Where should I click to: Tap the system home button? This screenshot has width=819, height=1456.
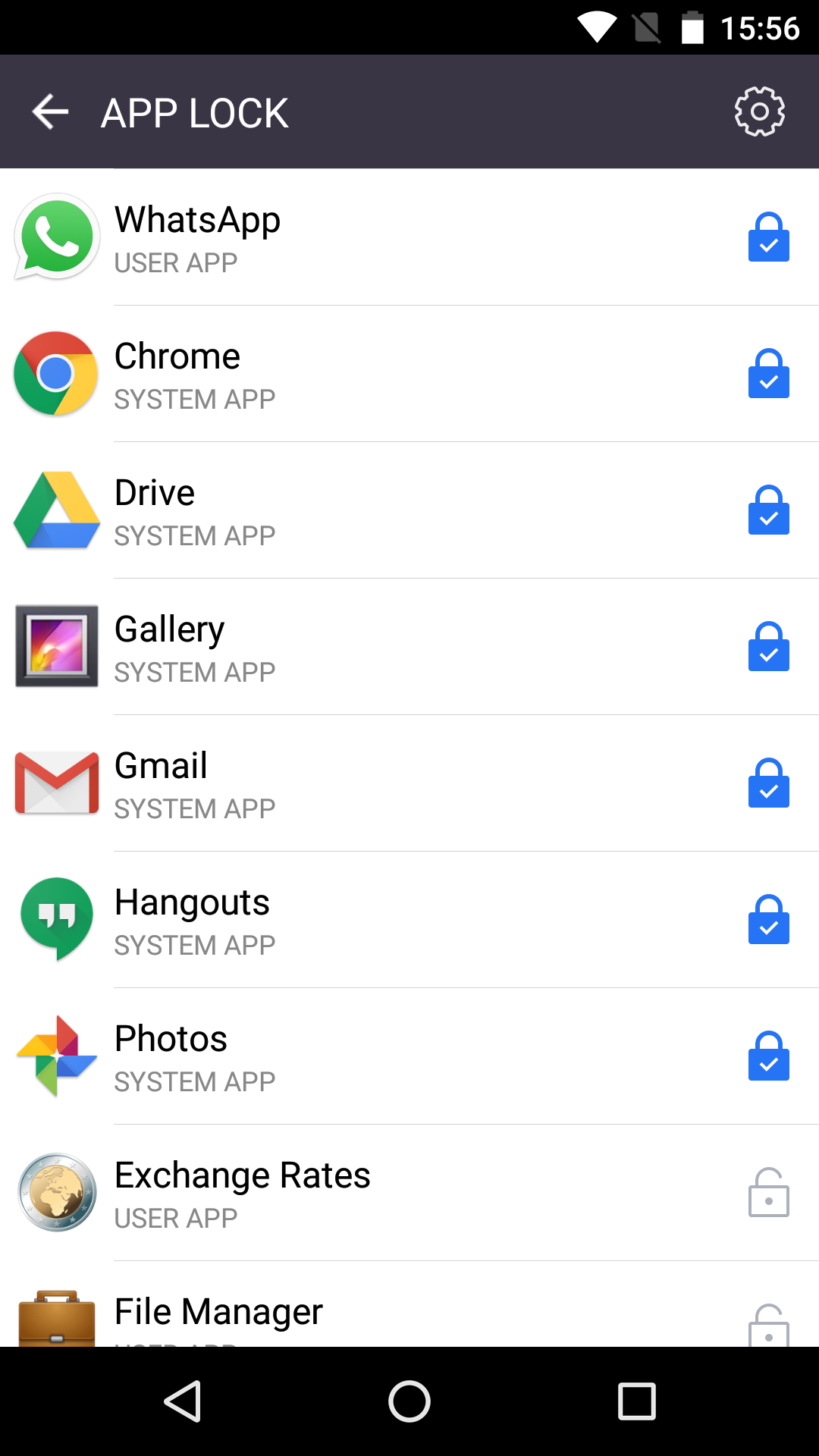coord(409,1401)
